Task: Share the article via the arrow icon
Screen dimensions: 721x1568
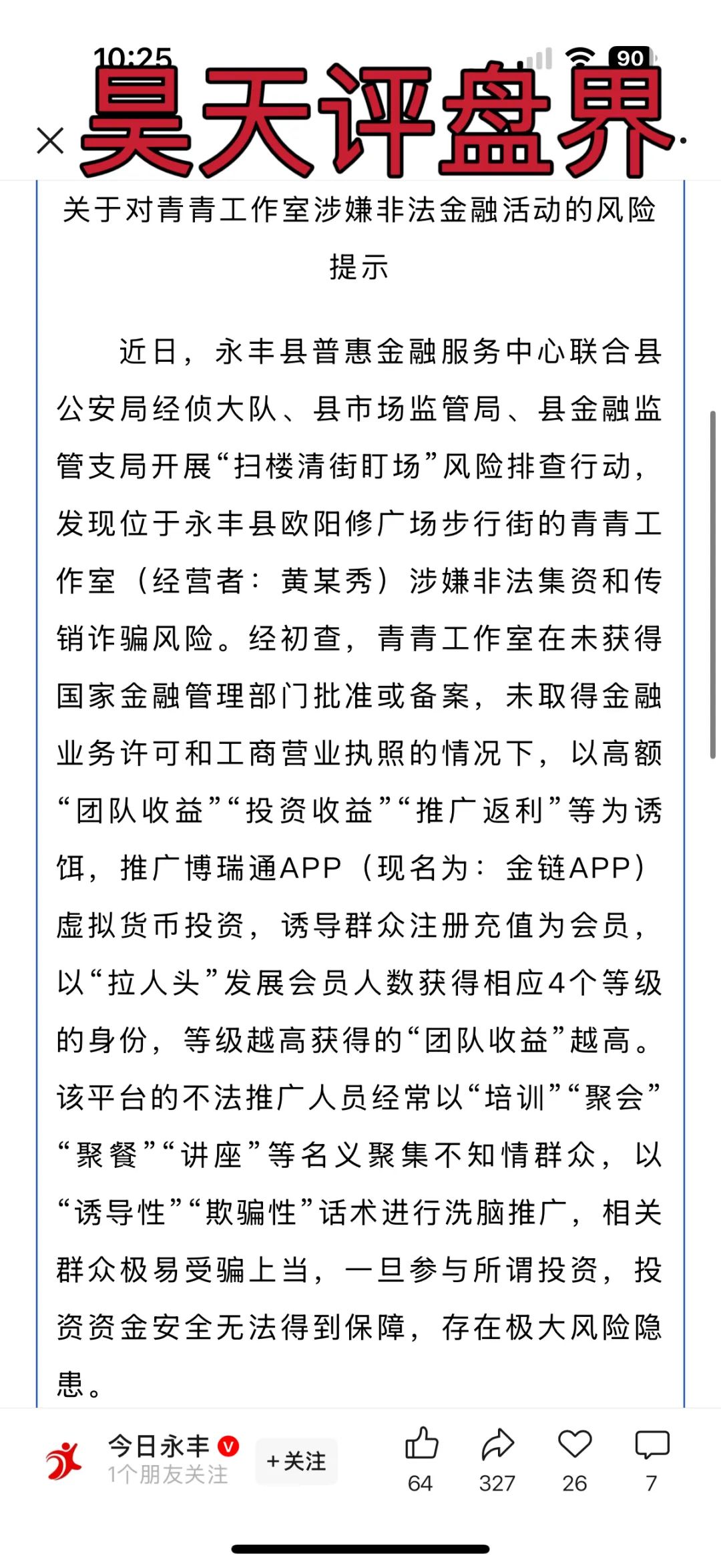Action: (497, 1444)
